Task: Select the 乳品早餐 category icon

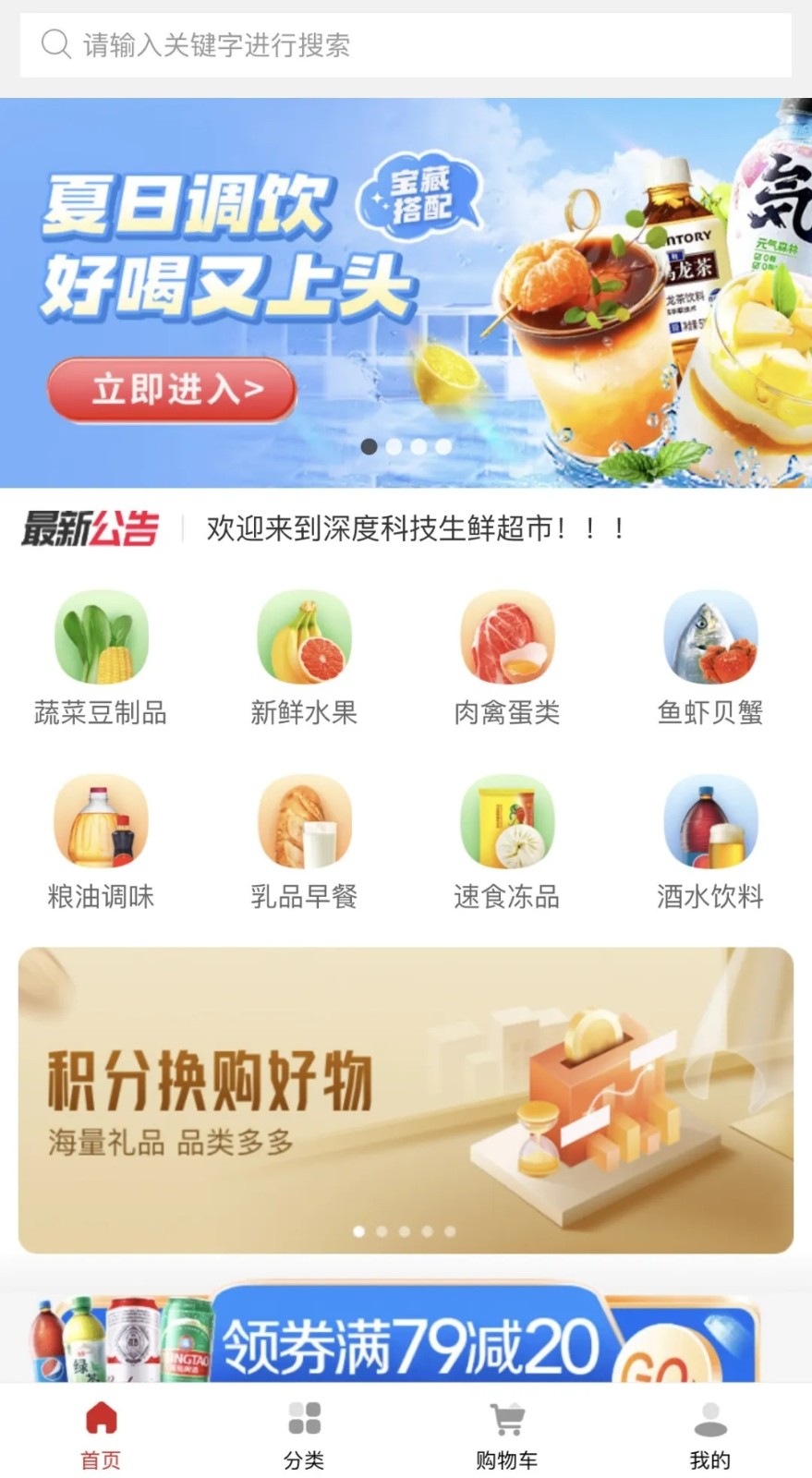Action: click(305, 820)
